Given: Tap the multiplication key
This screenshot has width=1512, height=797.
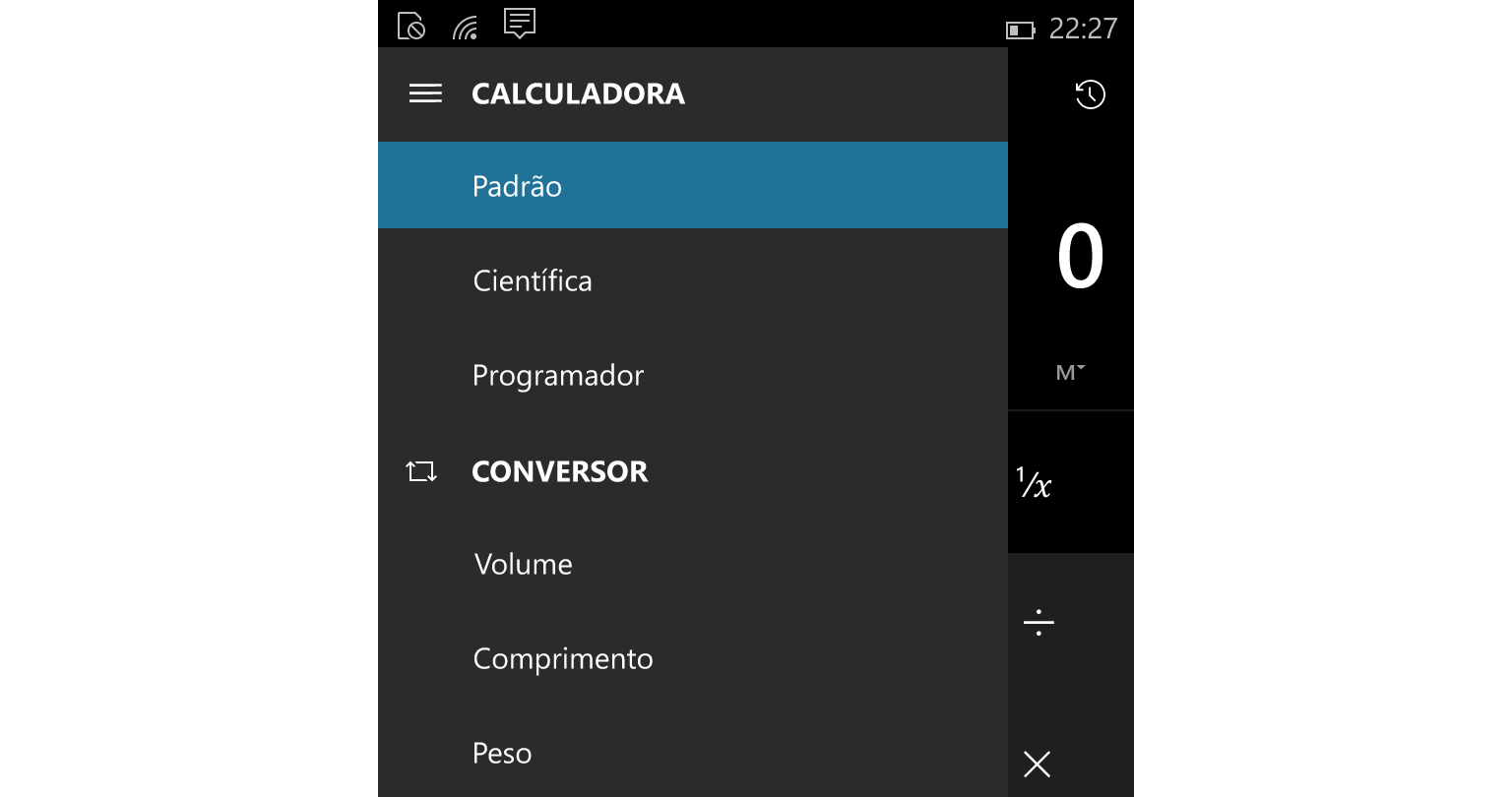Looking at the screenshot, I should 1037,764.
